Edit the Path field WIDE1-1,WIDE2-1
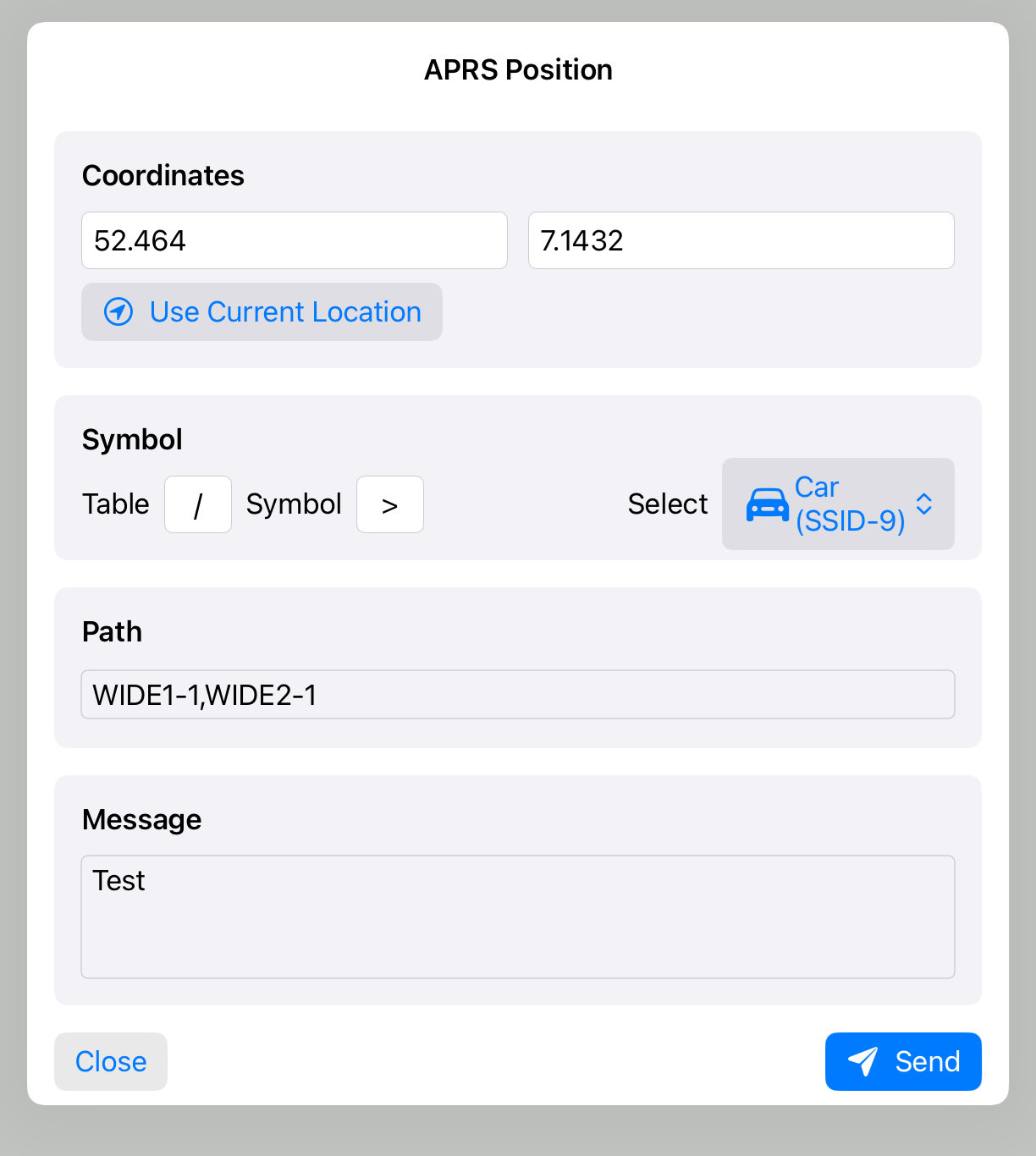Viewport: 1036px width, 1156px height. (517, 695)
